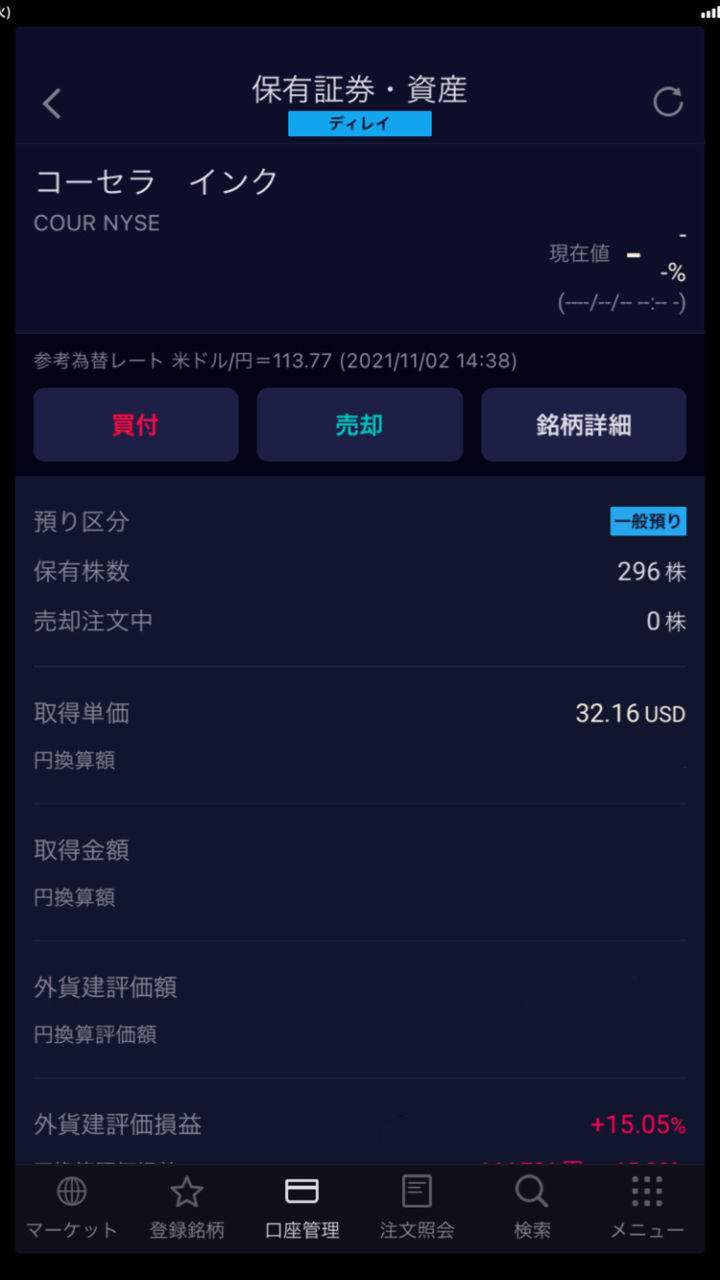Select the コーセラ インク stock name
Image resolution: width=720 pixels, height=1280 pixels.
156,181
